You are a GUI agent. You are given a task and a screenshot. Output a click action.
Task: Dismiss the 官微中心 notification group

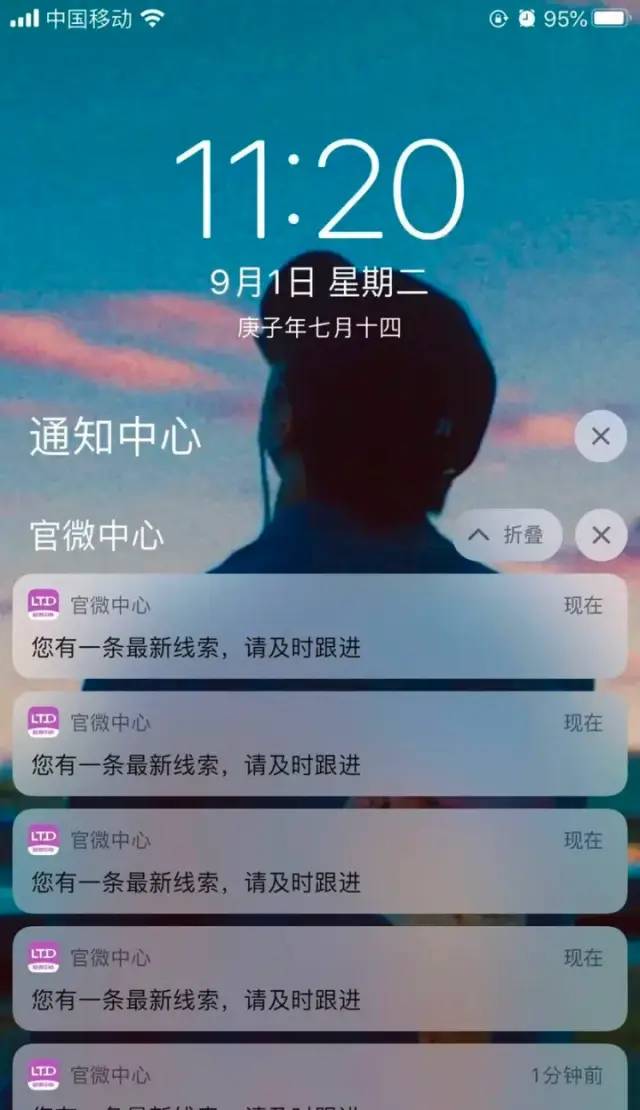[x=601, y=535]
